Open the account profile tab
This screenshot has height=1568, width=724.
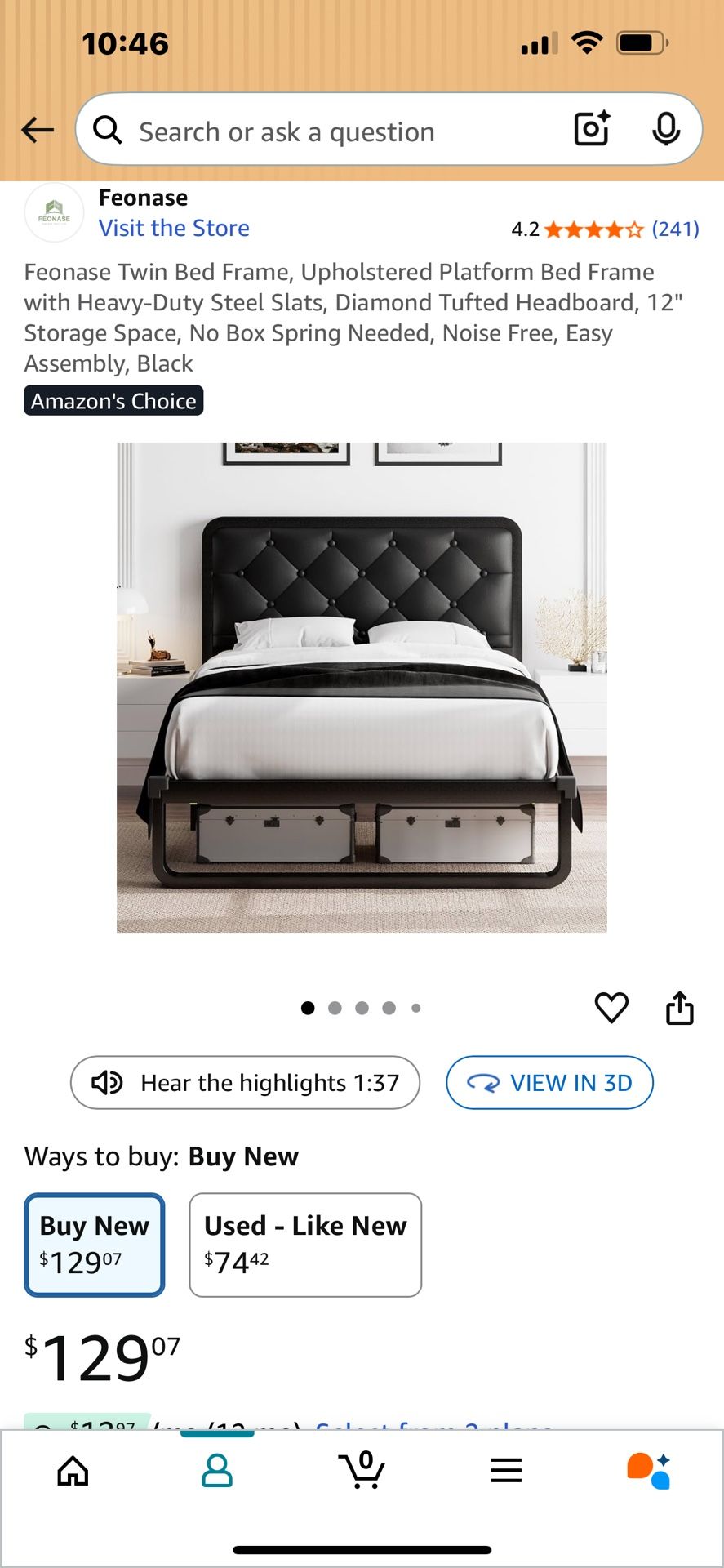pyautogui.click(x=217, y=1471)
